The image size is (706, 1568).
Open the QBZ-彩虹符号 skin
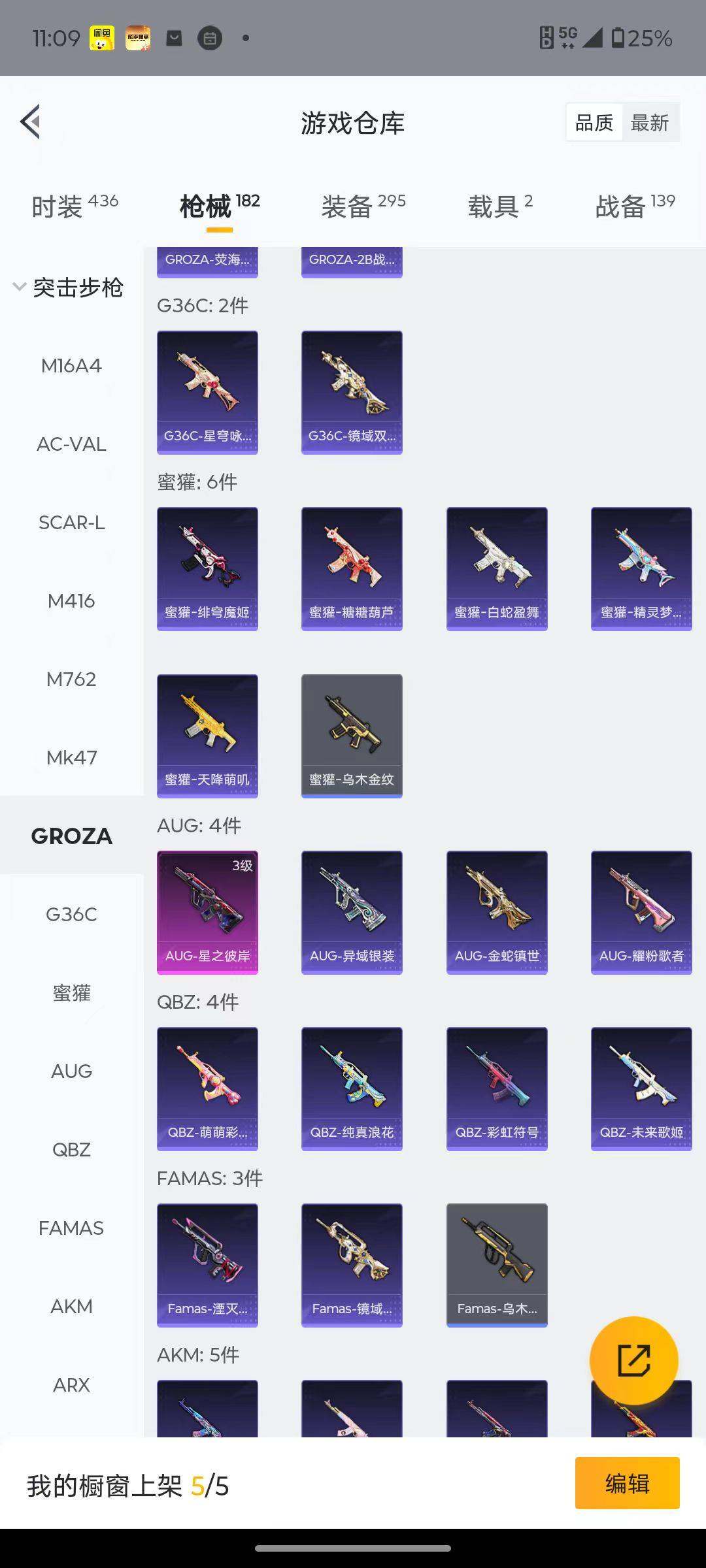coord(497,1088)
